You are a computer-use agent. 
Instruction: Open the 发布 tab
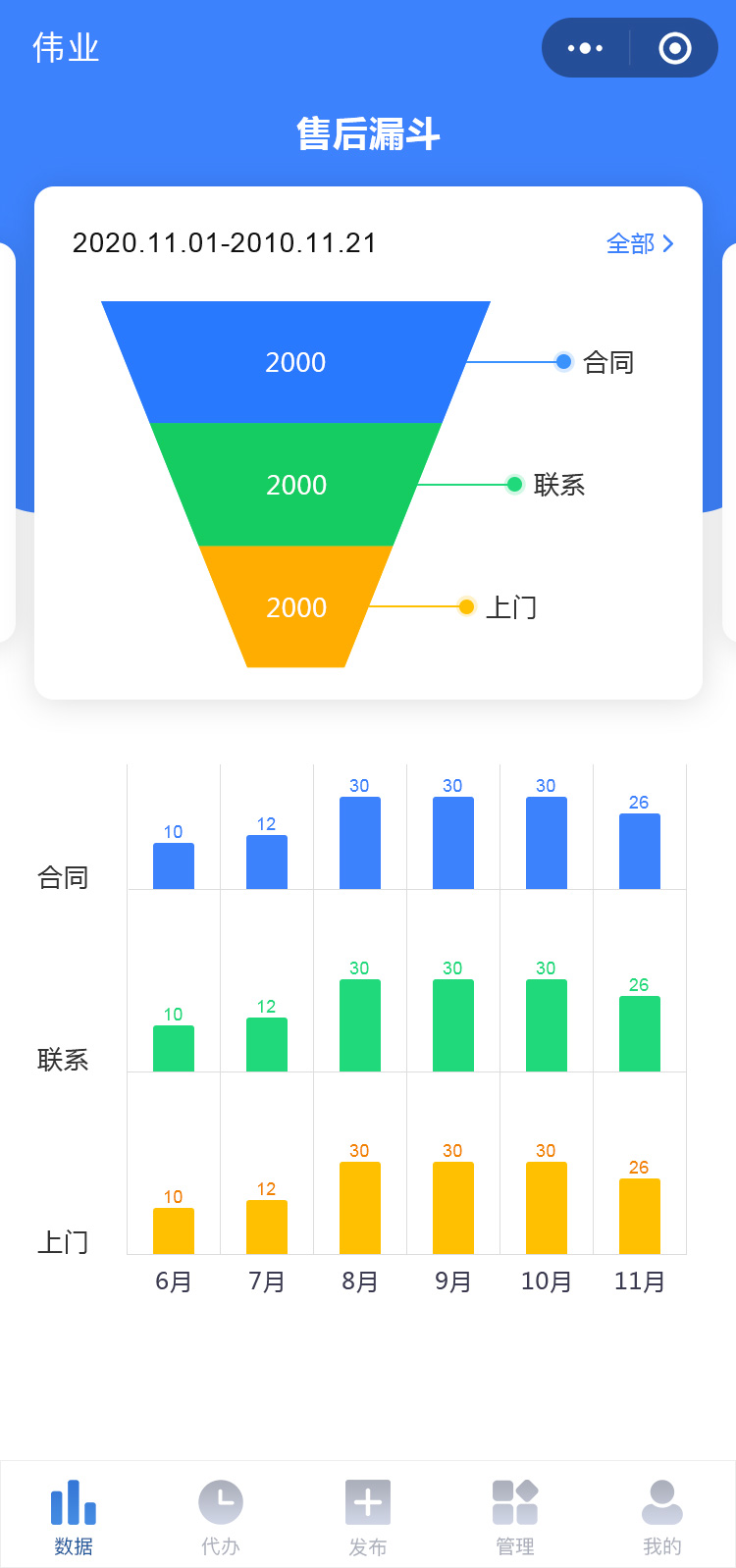[x=368, y=1516]
